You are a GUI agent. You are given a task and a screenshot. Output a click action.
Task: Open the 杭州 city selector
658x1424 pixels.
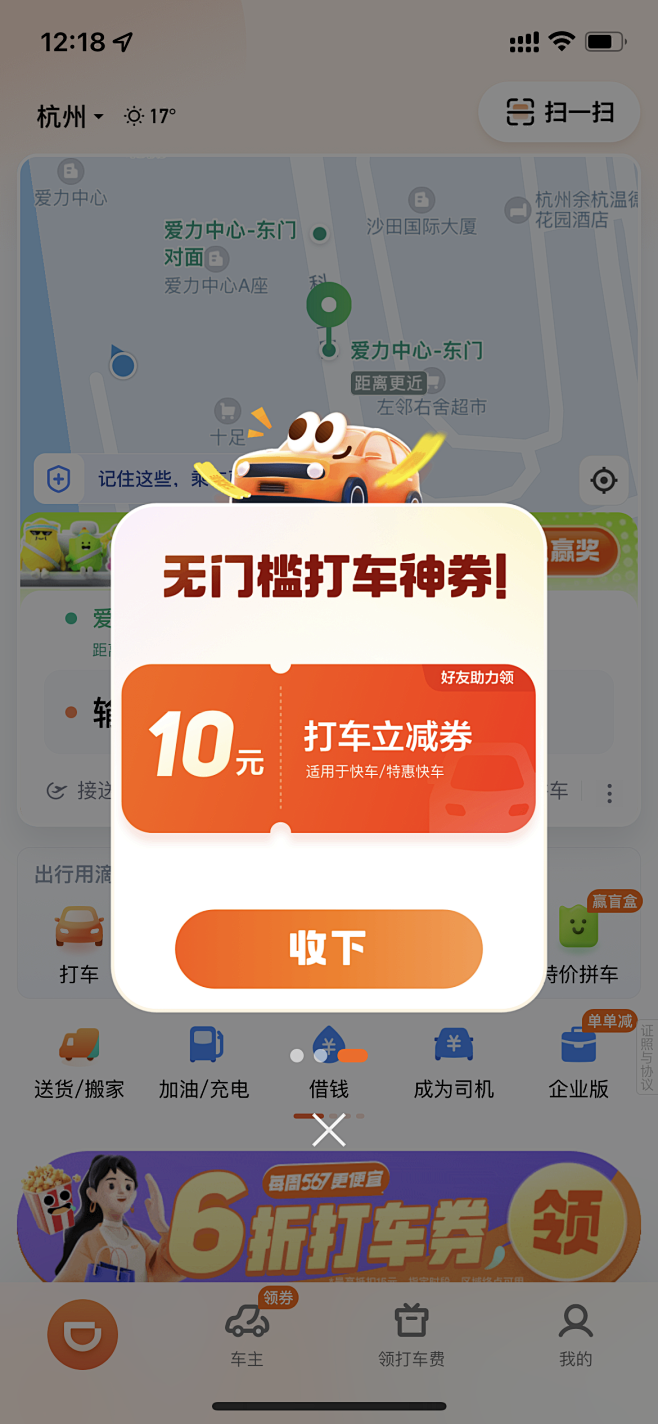[x=70, y=117]
